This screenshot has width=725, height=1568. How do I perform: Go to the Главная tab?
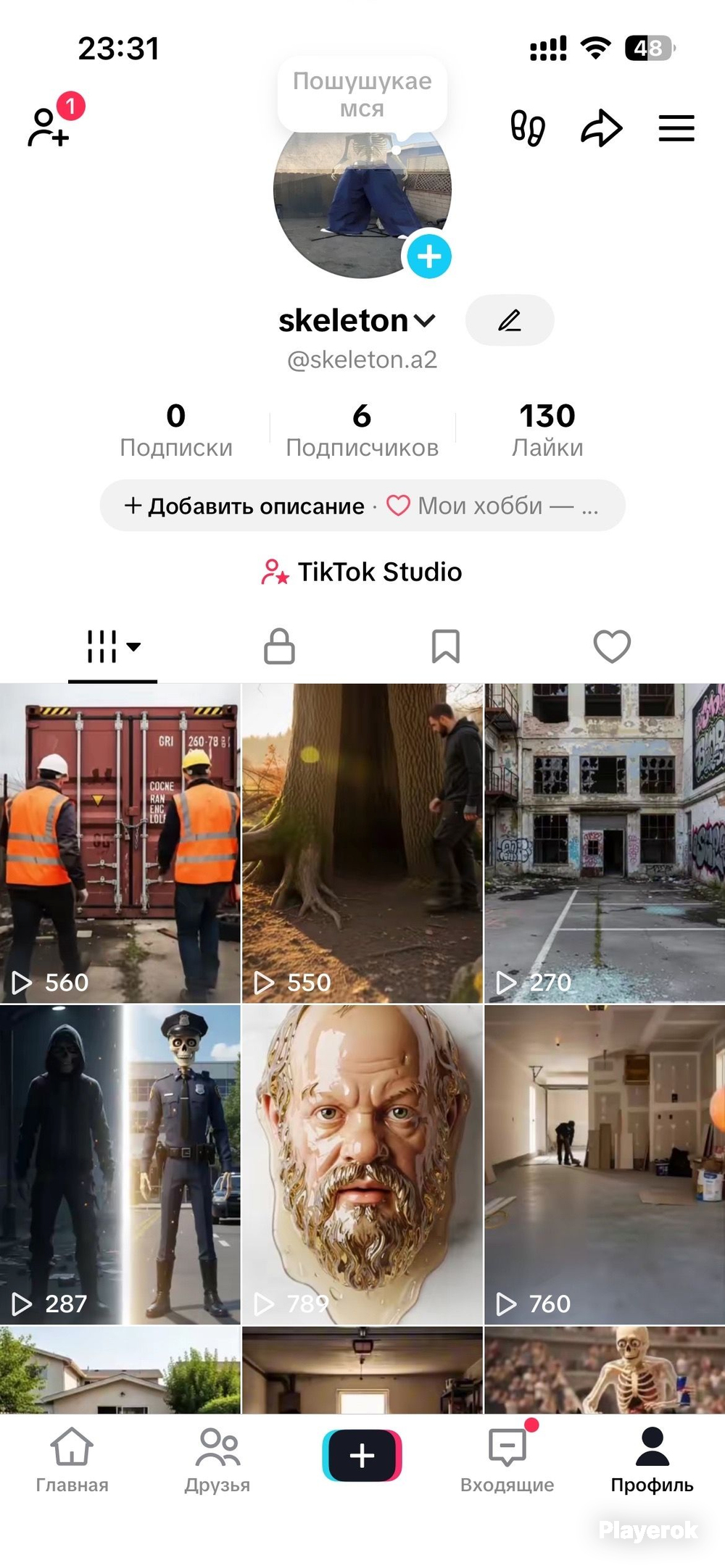coord(72,1460)
